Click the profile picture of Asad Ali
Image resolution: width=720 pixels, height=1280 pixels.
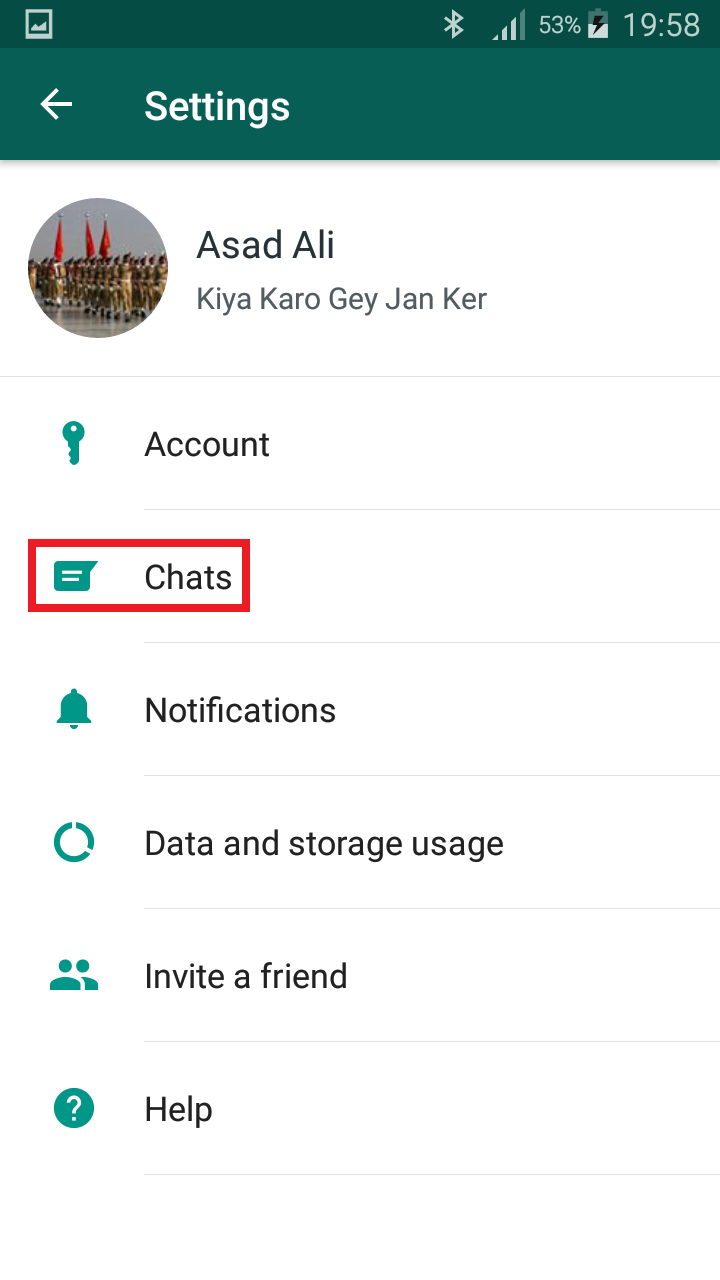[98, 267]
